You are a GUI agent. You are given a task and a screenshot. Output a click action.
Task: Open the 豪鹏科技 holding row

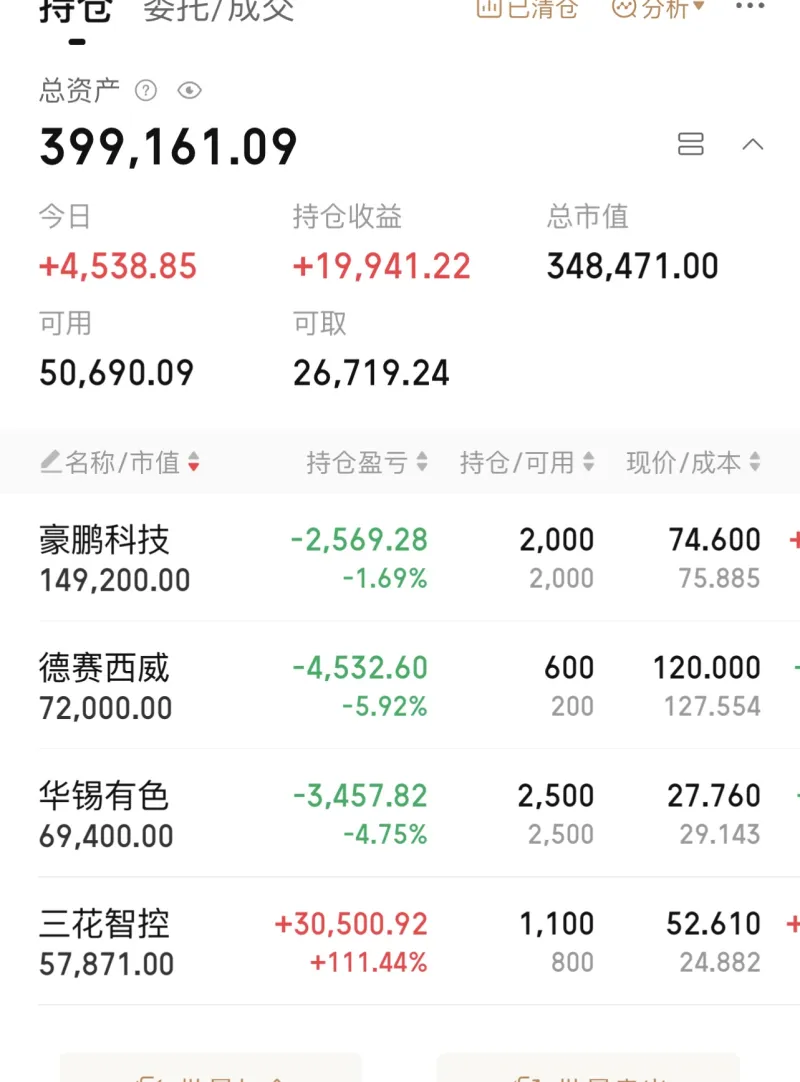(400, 558)
